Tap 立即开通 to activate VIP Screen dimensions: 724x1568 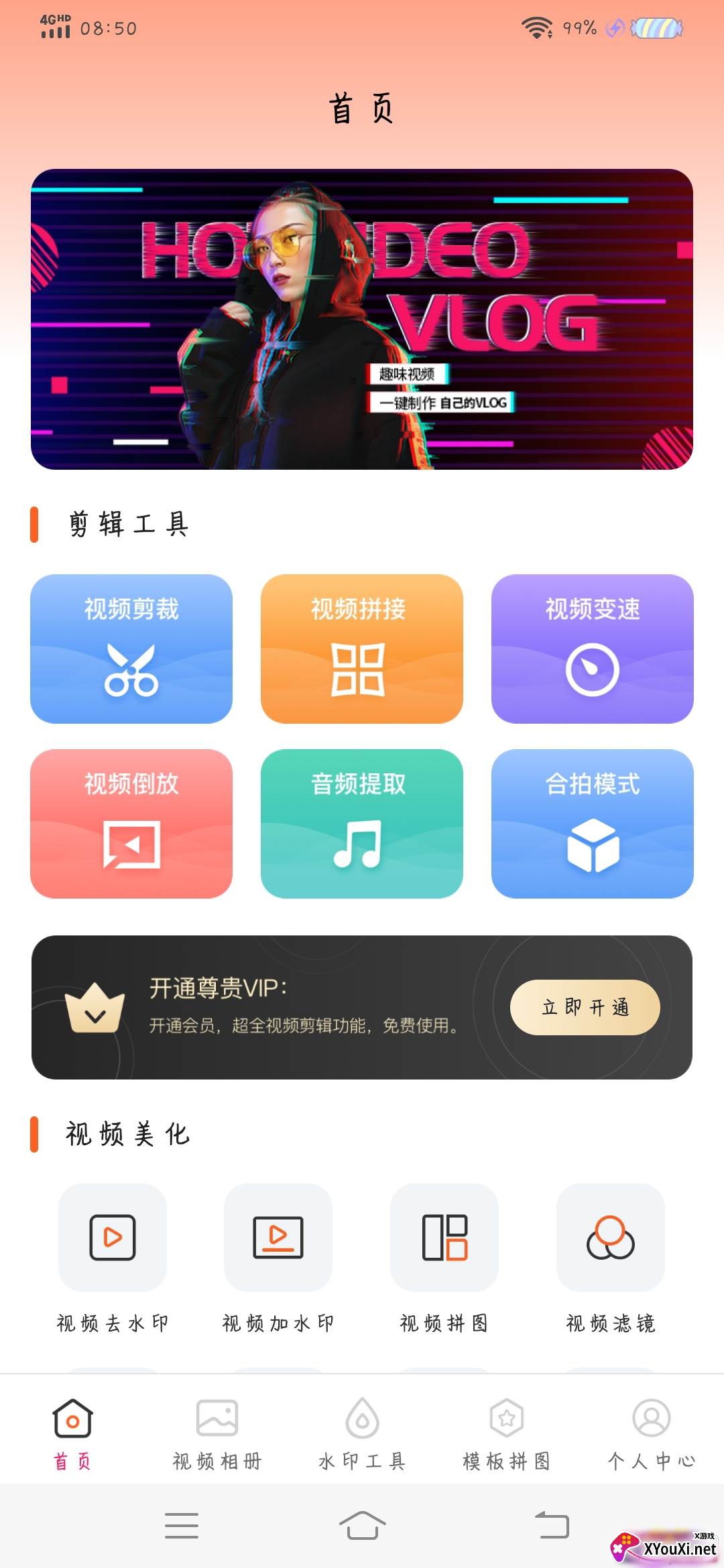585,1007
